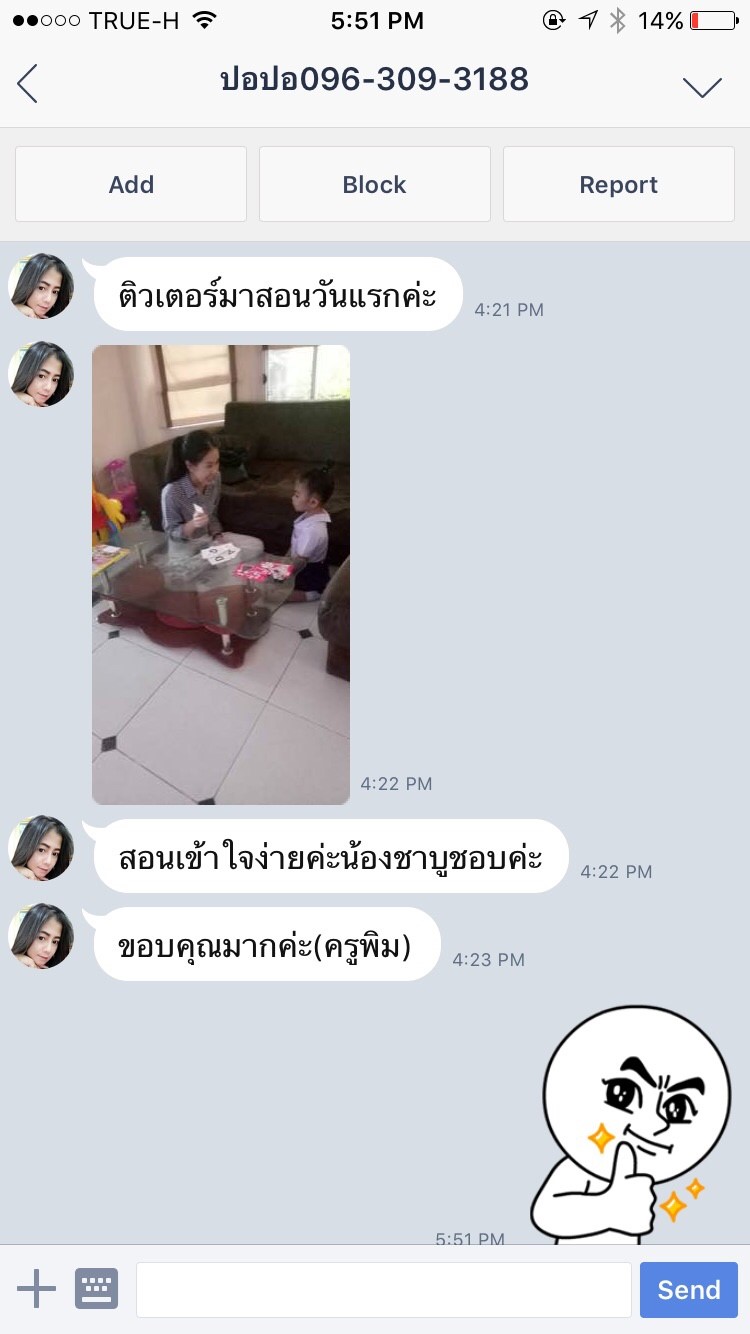Open the chat options dropdown chevron

(x=702, y=88)
